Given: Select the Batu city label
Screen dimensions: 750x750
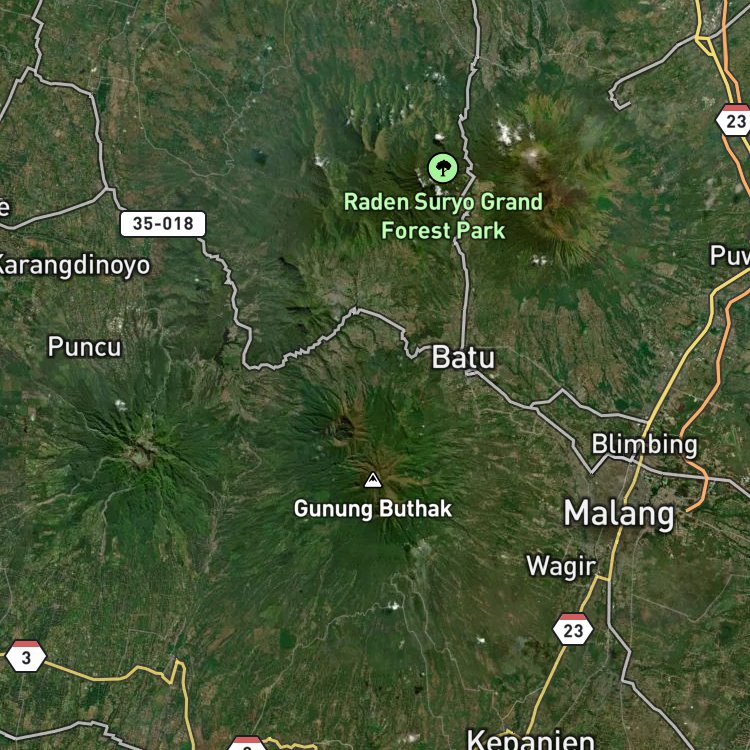Looking at the screenshot, I should tap(463, 357).
